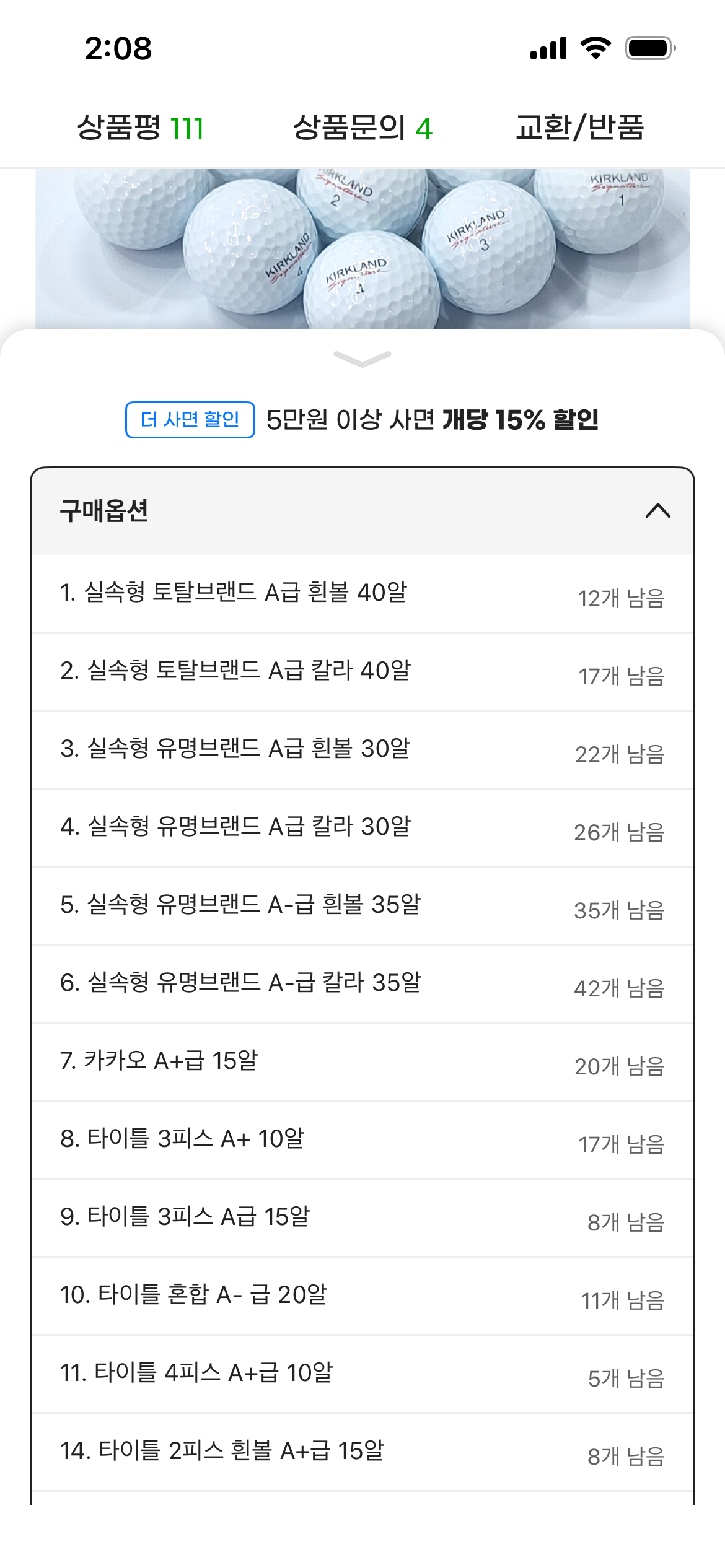
Task: Pick option 7. 카카오 A+급 15알
Action: point(362,1062)
